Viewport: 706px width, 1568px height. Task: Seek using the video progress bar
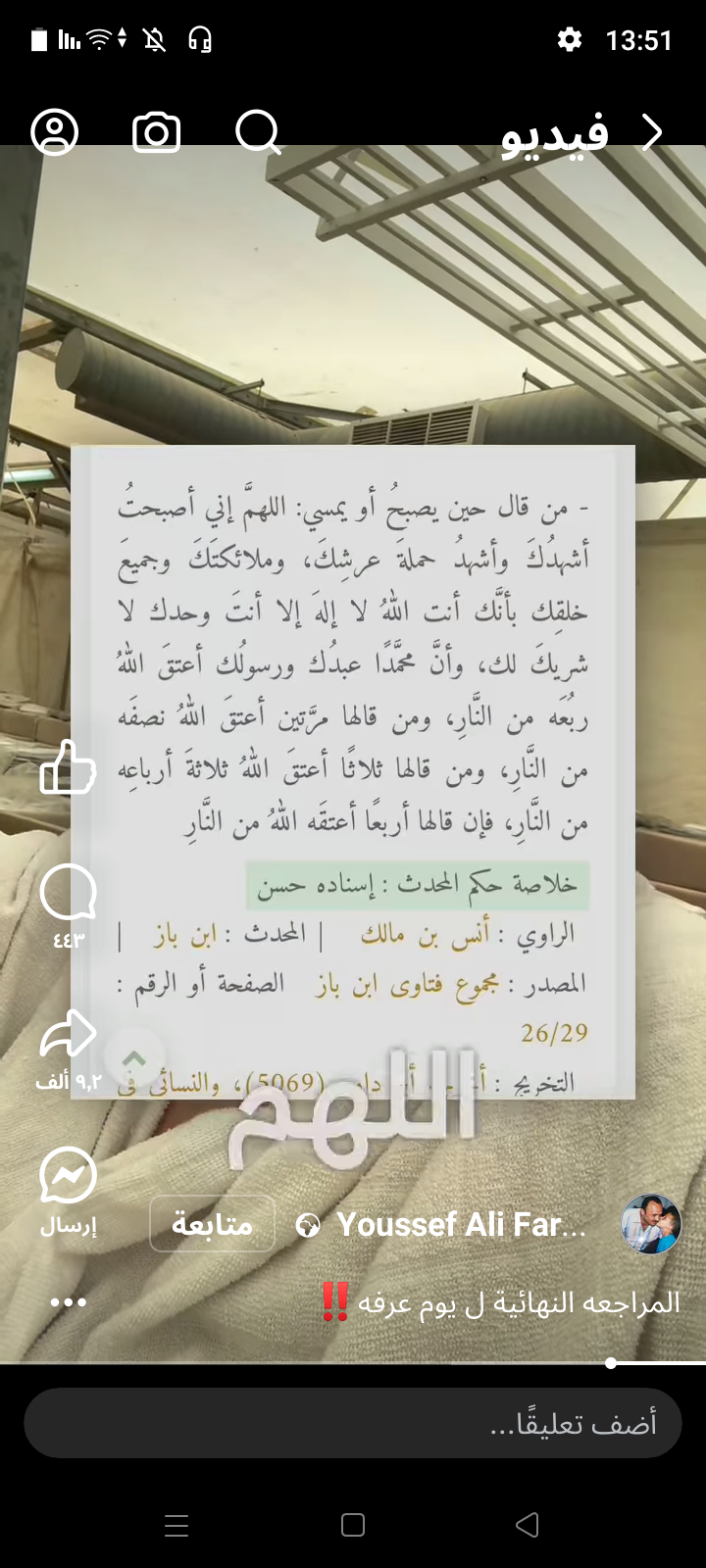point(611,1363)
